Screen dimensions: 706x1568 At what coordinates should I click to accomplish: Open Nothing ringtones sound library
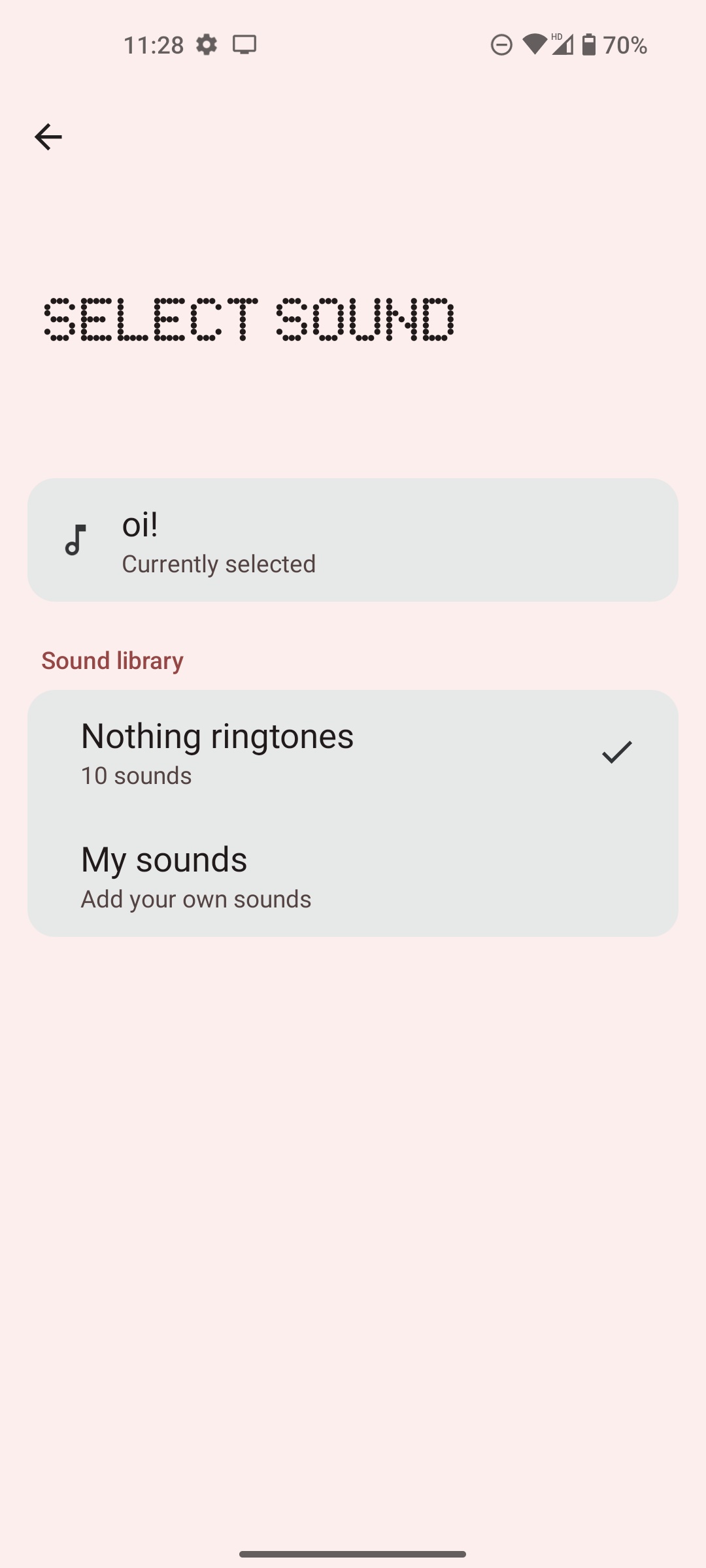(x=352, y=753)
